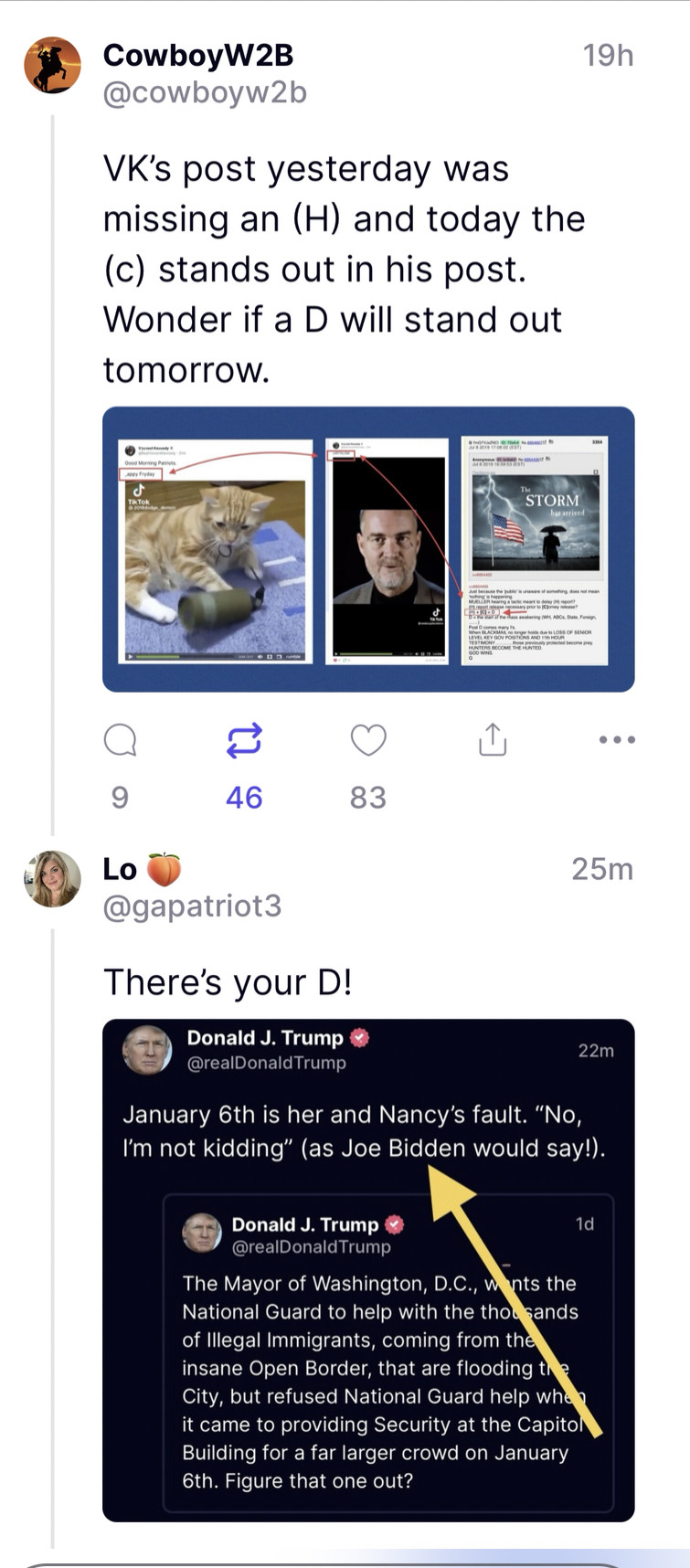Screen dimensions: 690x1568
Task: Share CowboyW2B's post
Action: point(493,740)
